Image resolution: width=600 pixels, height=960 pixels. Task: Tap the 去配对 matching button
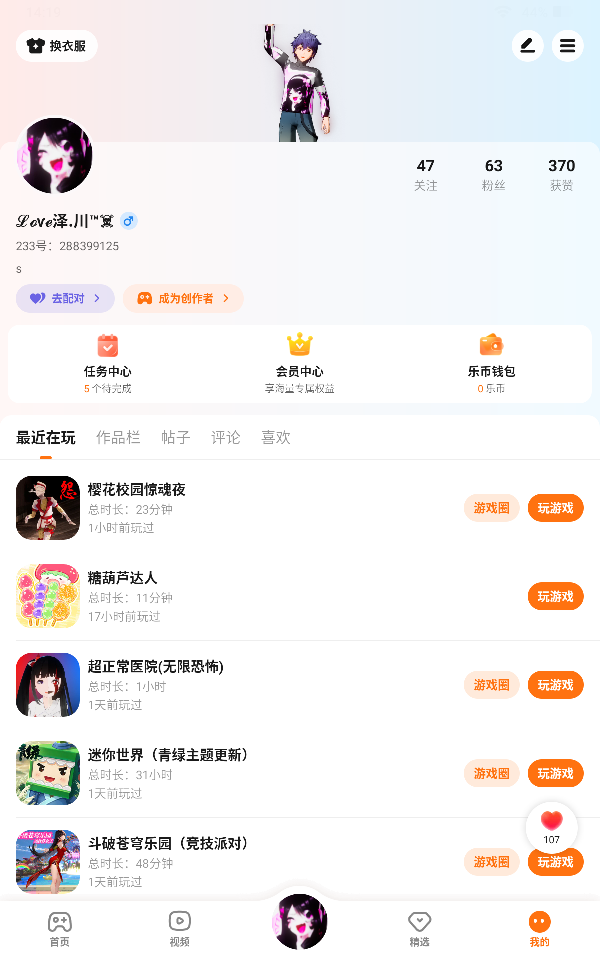coord(65,298)
